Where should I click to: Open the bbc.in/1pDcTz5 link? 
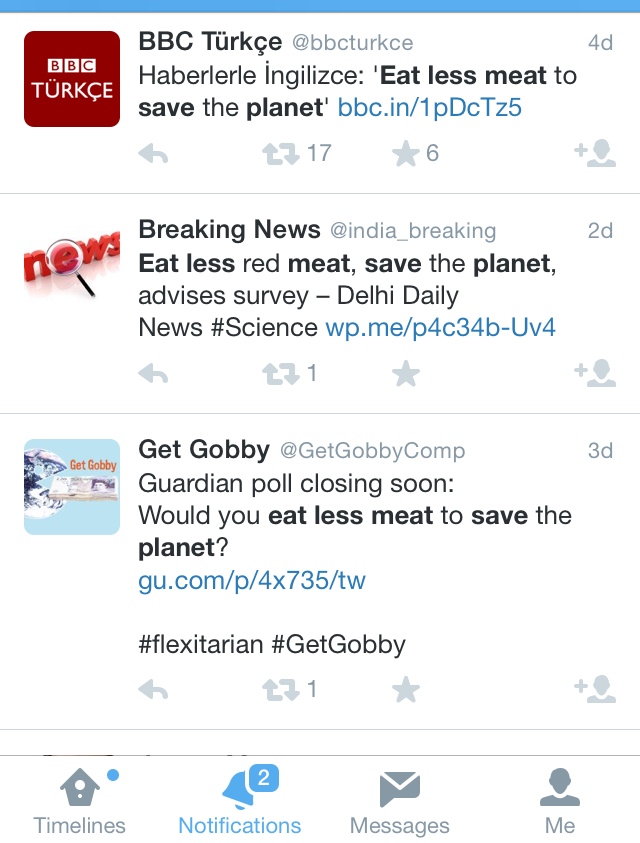click(430, 107)
